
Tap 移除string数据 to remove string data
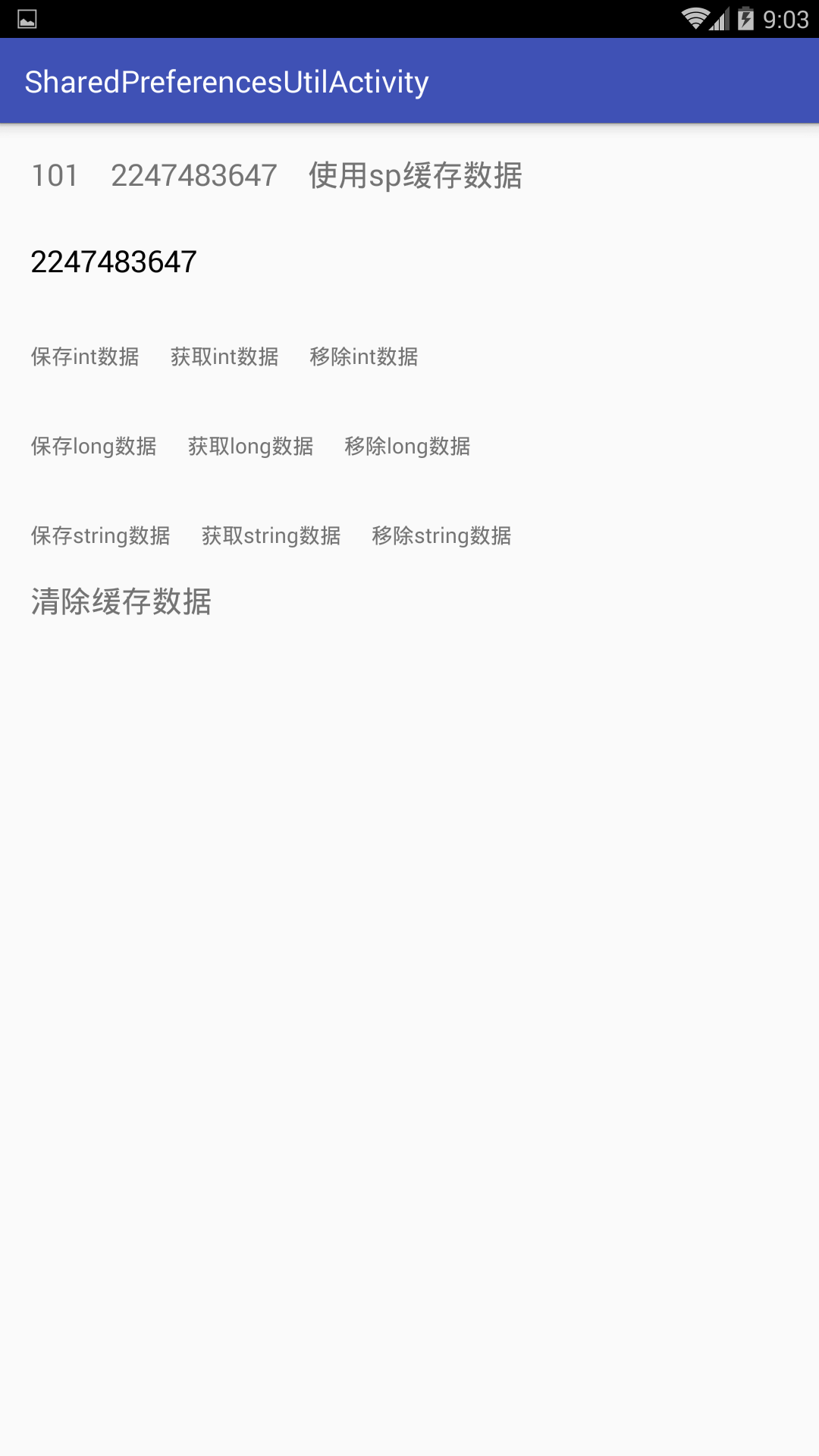pos(442,535)
